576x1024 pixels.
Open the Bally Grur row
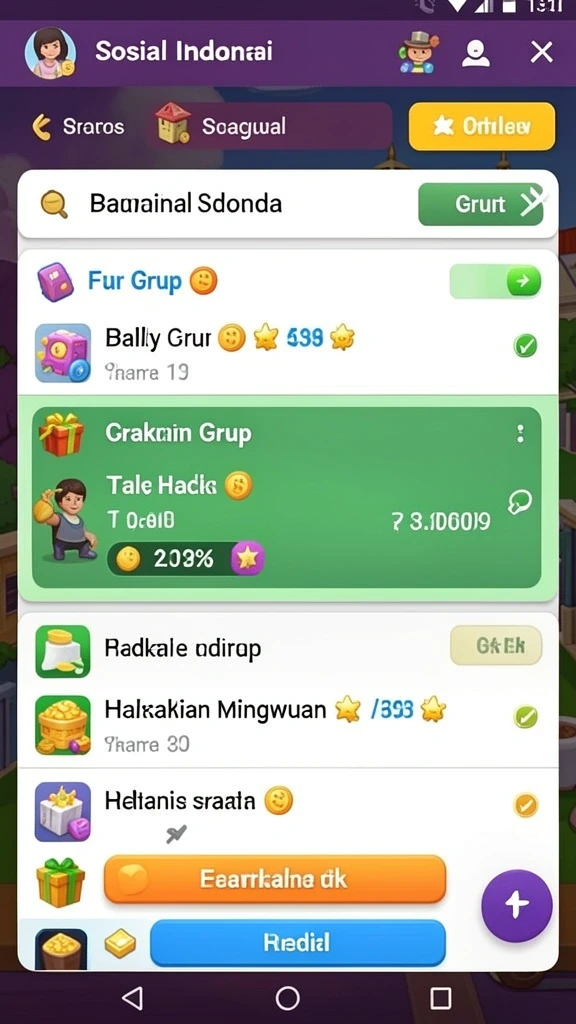pos(287,353)
